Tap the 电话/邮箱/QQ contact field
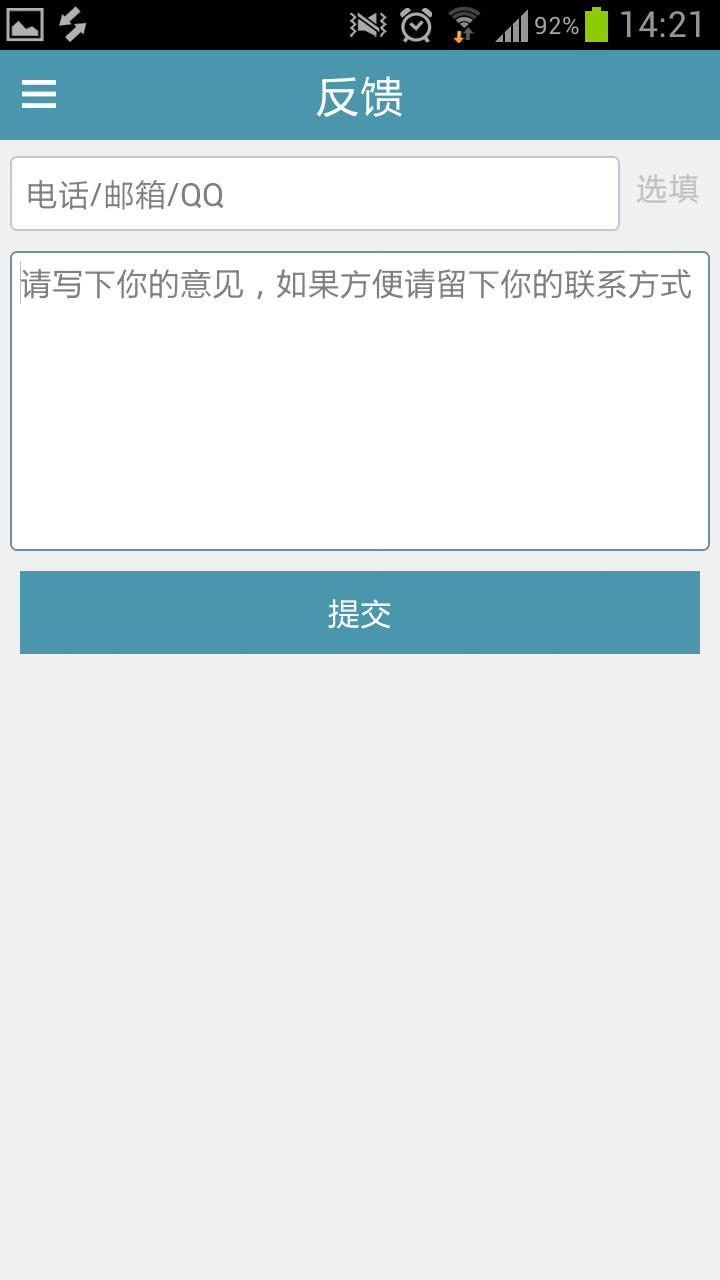The width and height of the screenshot is (720, 1280). 315,194
